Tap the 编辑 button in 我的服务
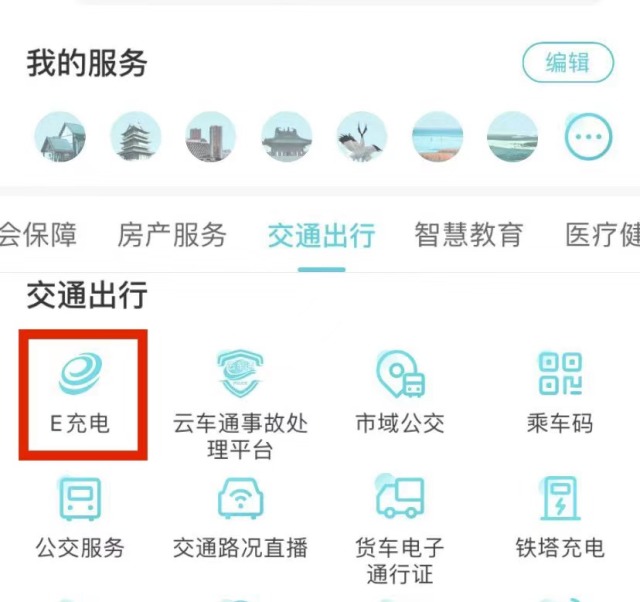 (568, 62)
